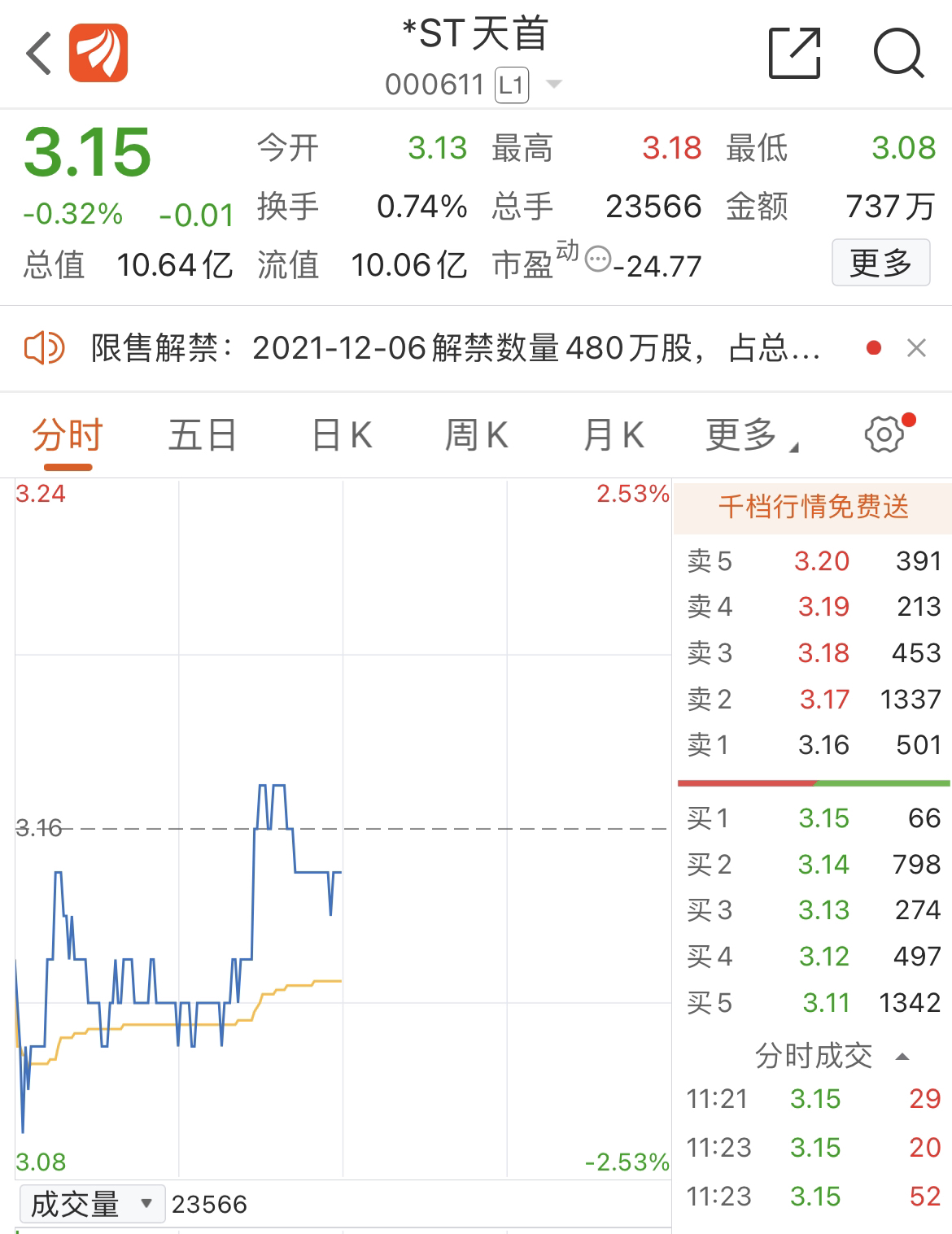Tap the 千档行情免费送 banner

813,507
